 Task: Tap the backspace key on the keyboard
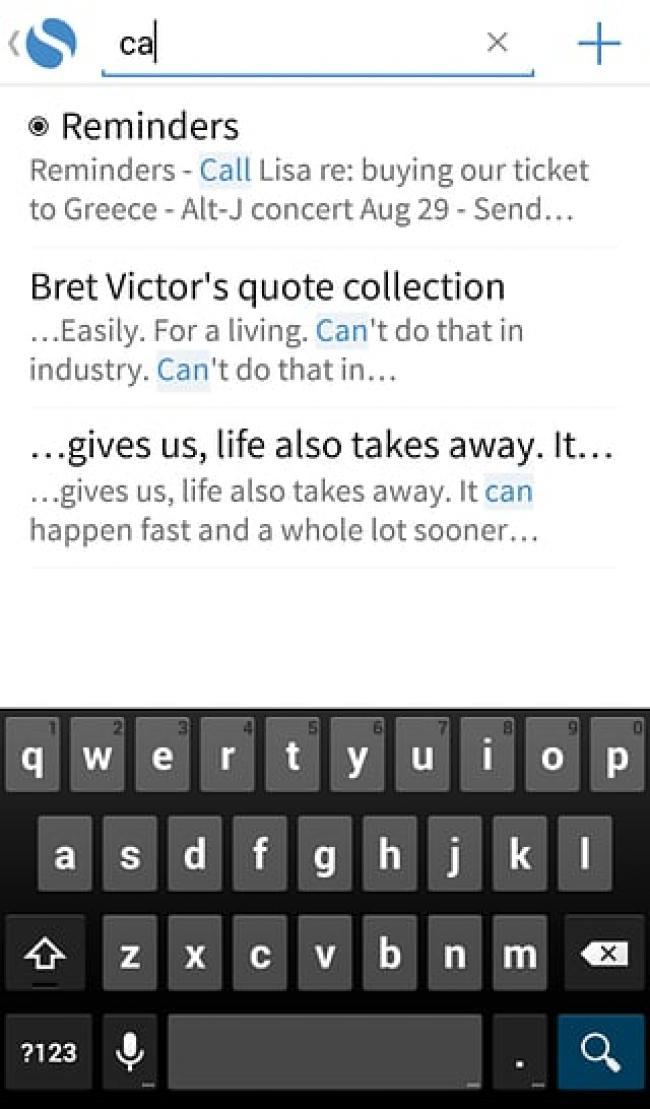[604, 954]
